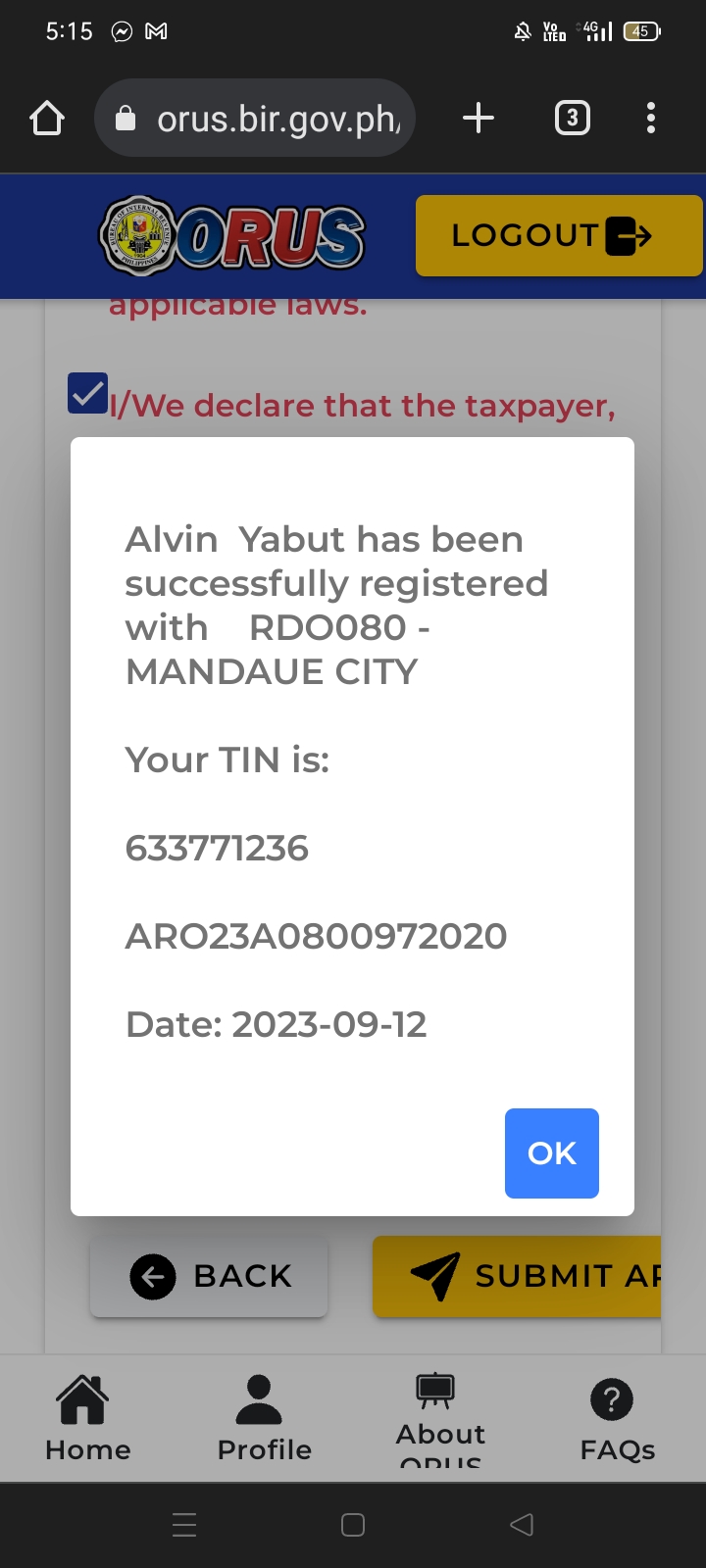Open a new browser tab

click(x=479, y=119)
